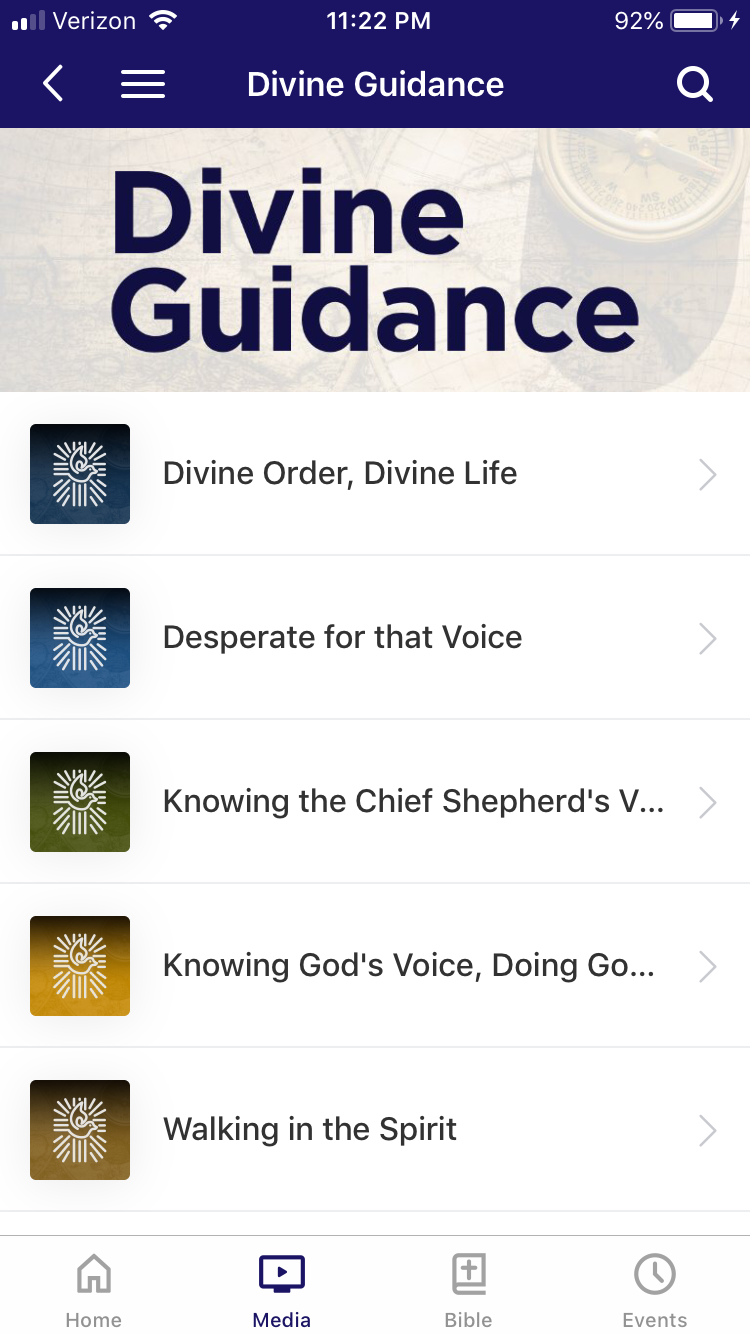Screen dimensions: 750x1334
Task: View Knowing God's Voice, Doing message
Action: click(375, 966)
